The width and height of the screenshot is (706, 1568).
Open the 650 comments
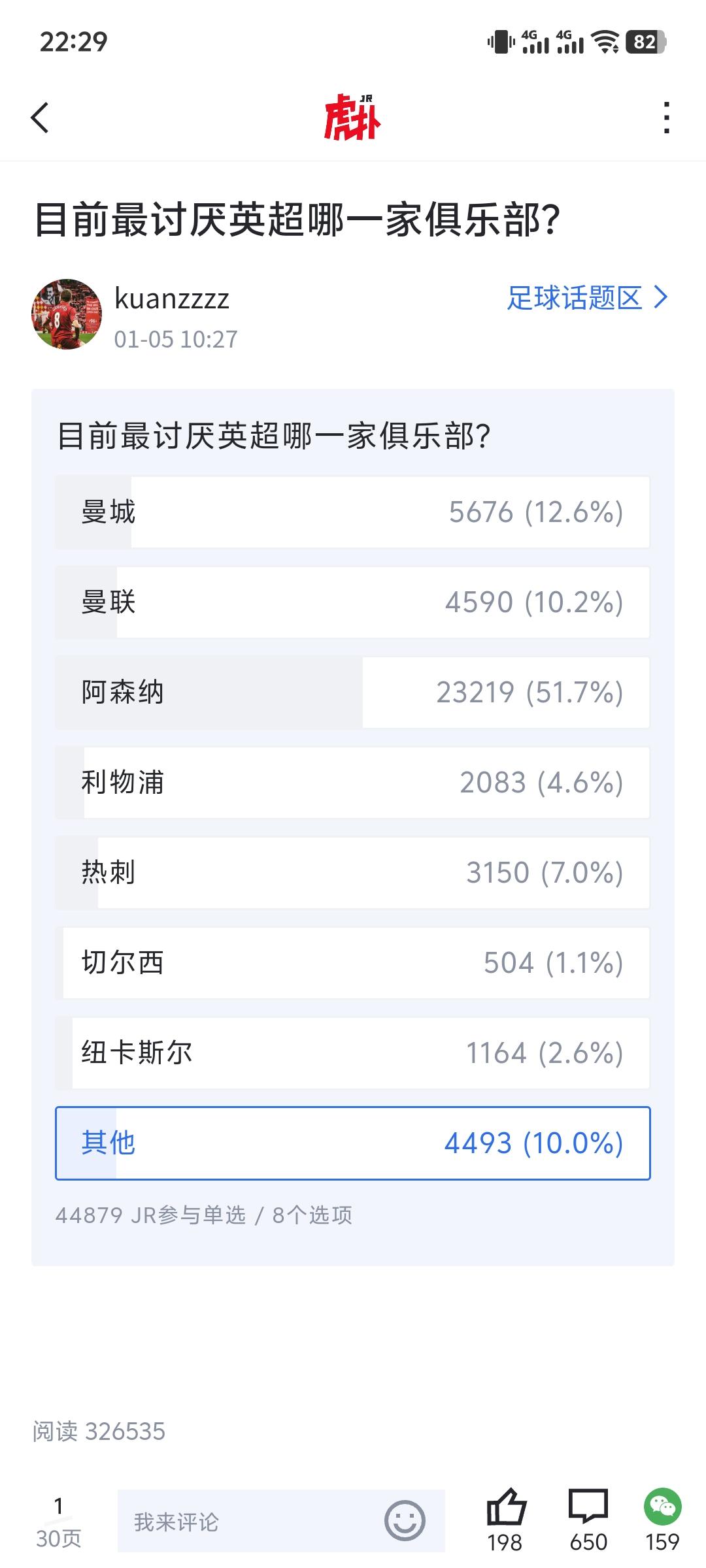[588, 1520]
